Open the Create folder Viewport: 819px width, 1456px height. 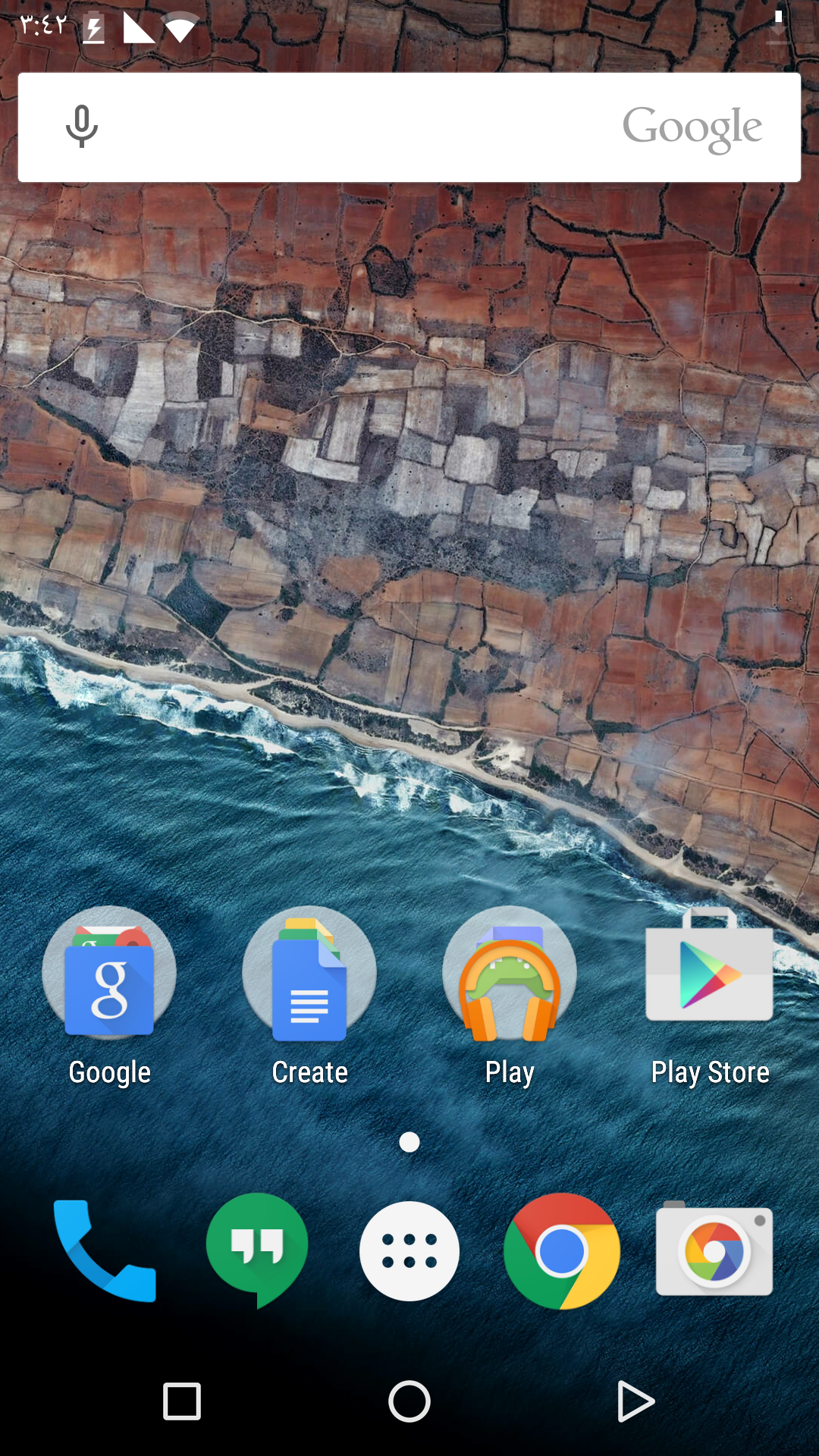[309, 997]
